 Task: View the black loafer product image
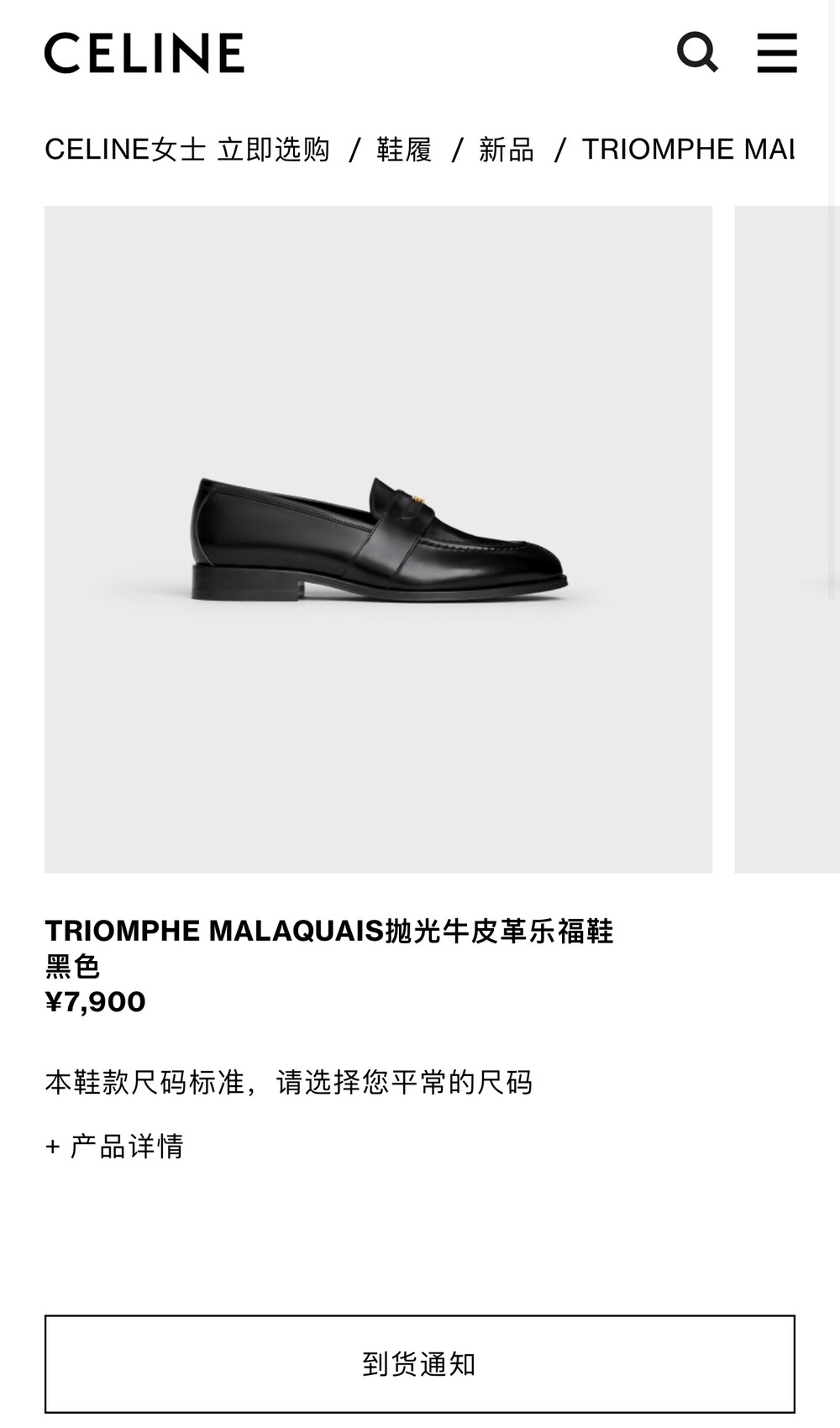[x=378, y=539]
